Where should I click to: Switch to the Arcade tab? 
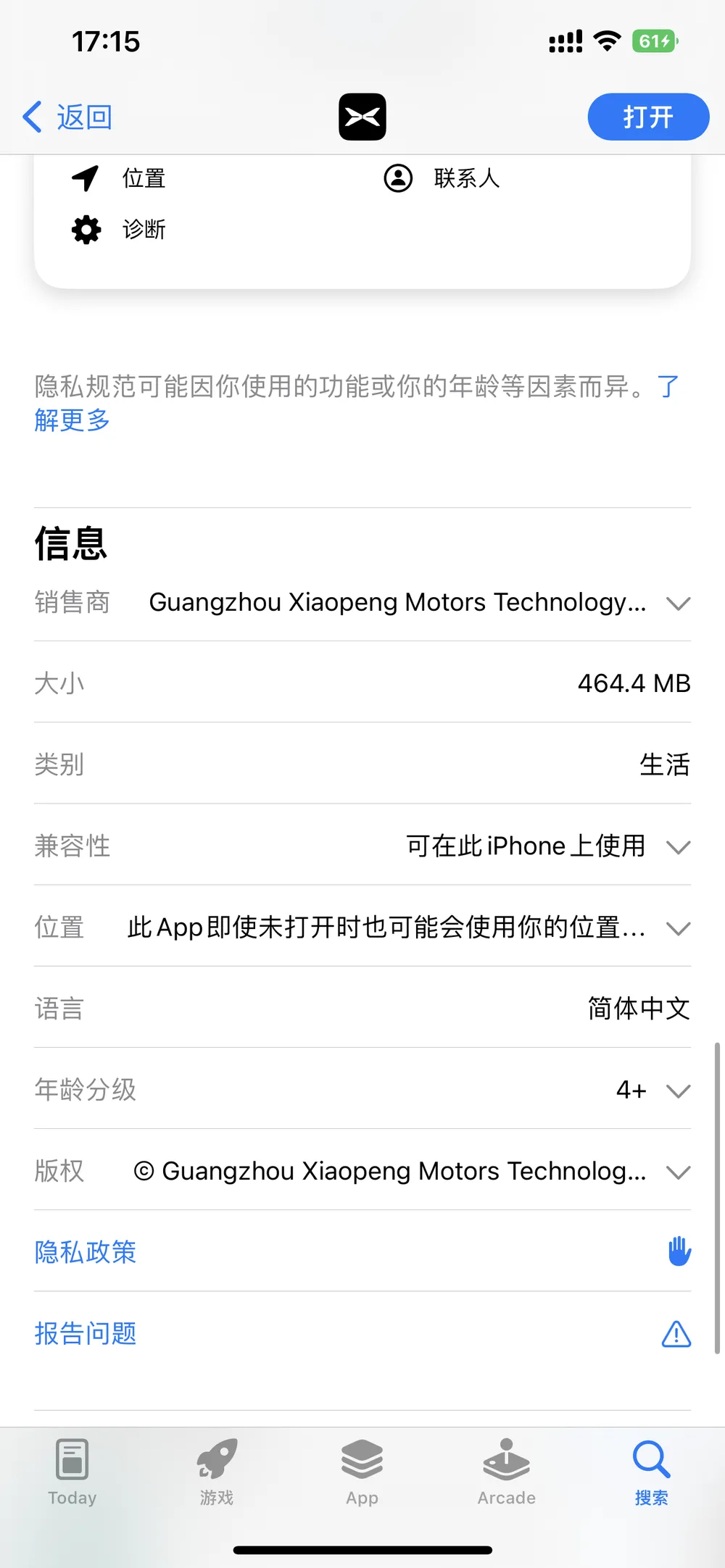click(507, 1472)
